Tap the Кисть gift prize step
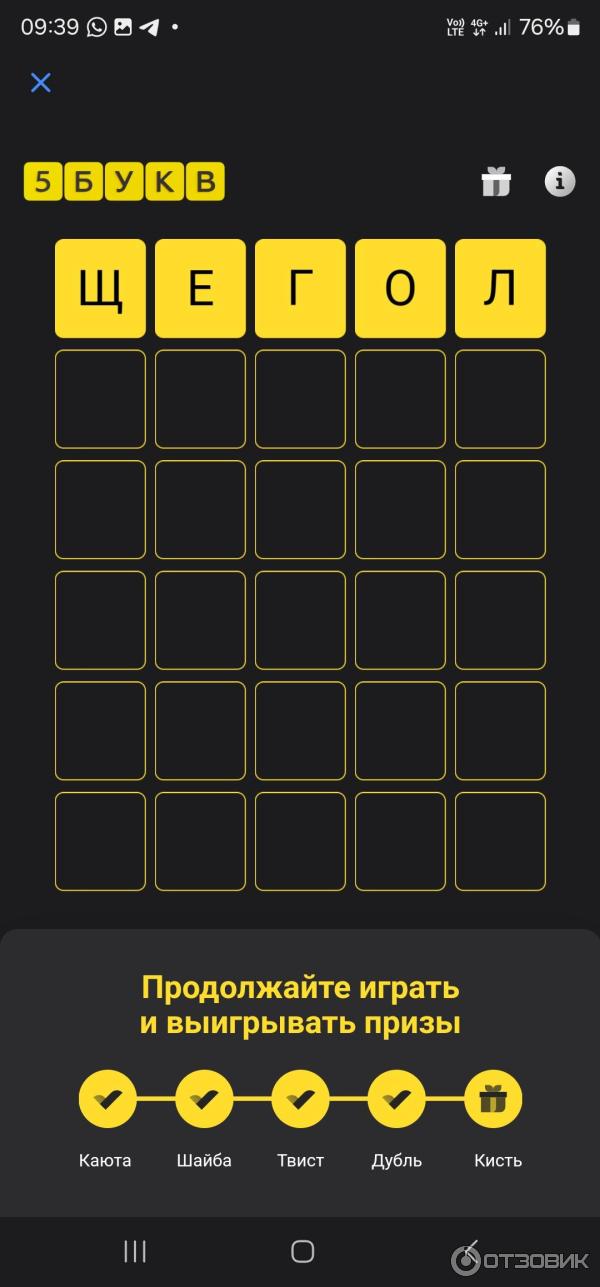 pyautogui.click(x=493, y=1099)
